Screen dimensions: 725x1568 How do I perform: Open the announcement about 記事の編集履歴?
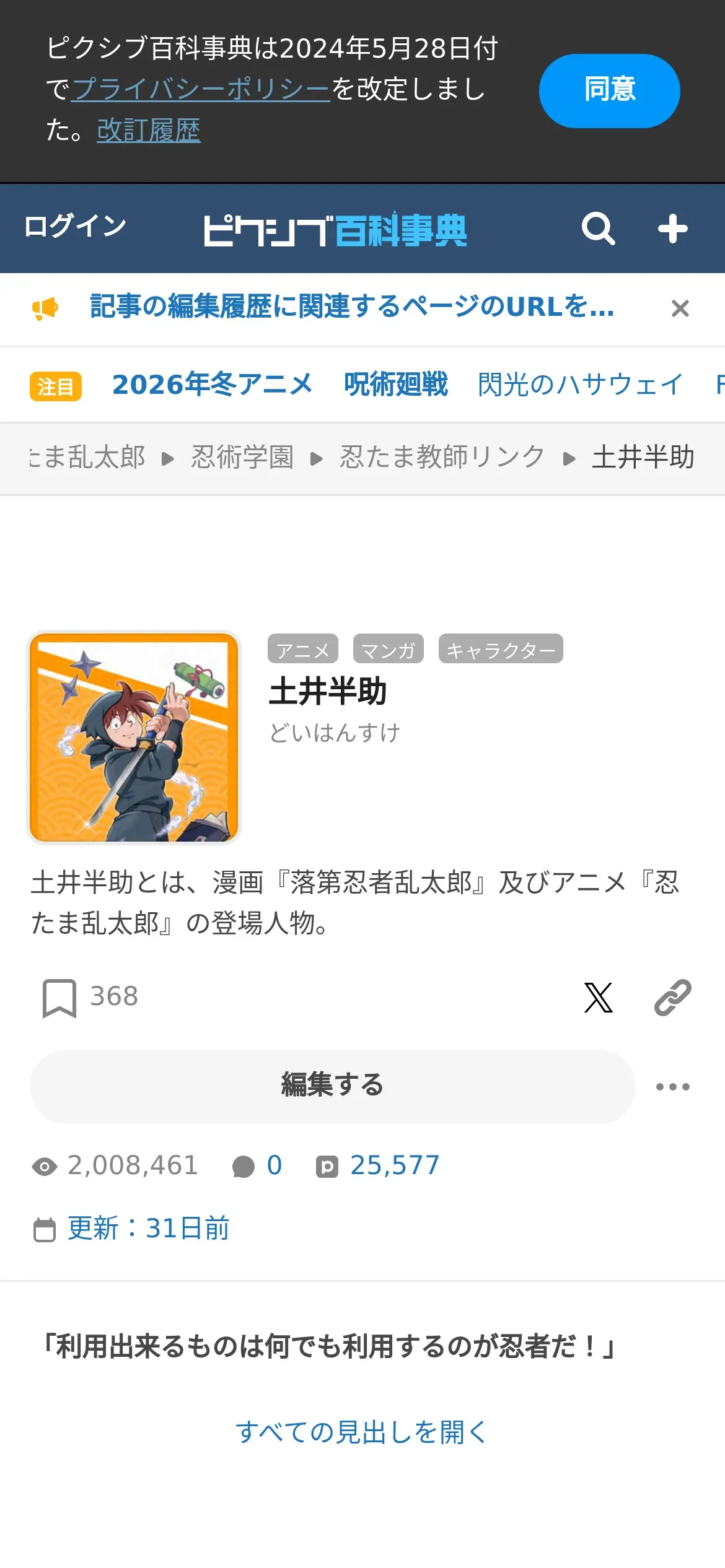point(352,307)
